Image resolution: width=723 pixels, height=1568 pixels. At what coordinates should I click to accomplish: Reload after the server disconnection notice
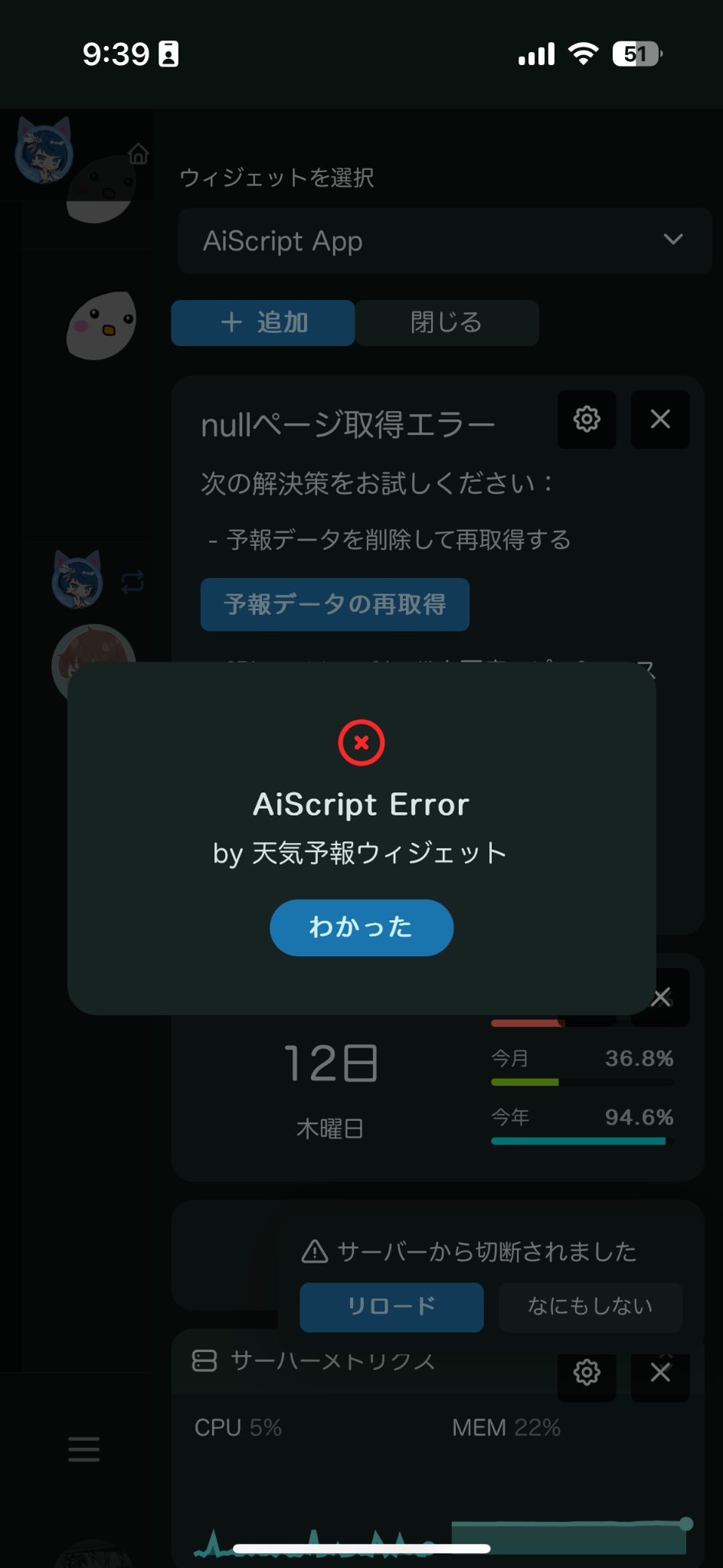tap(391, 1306)
